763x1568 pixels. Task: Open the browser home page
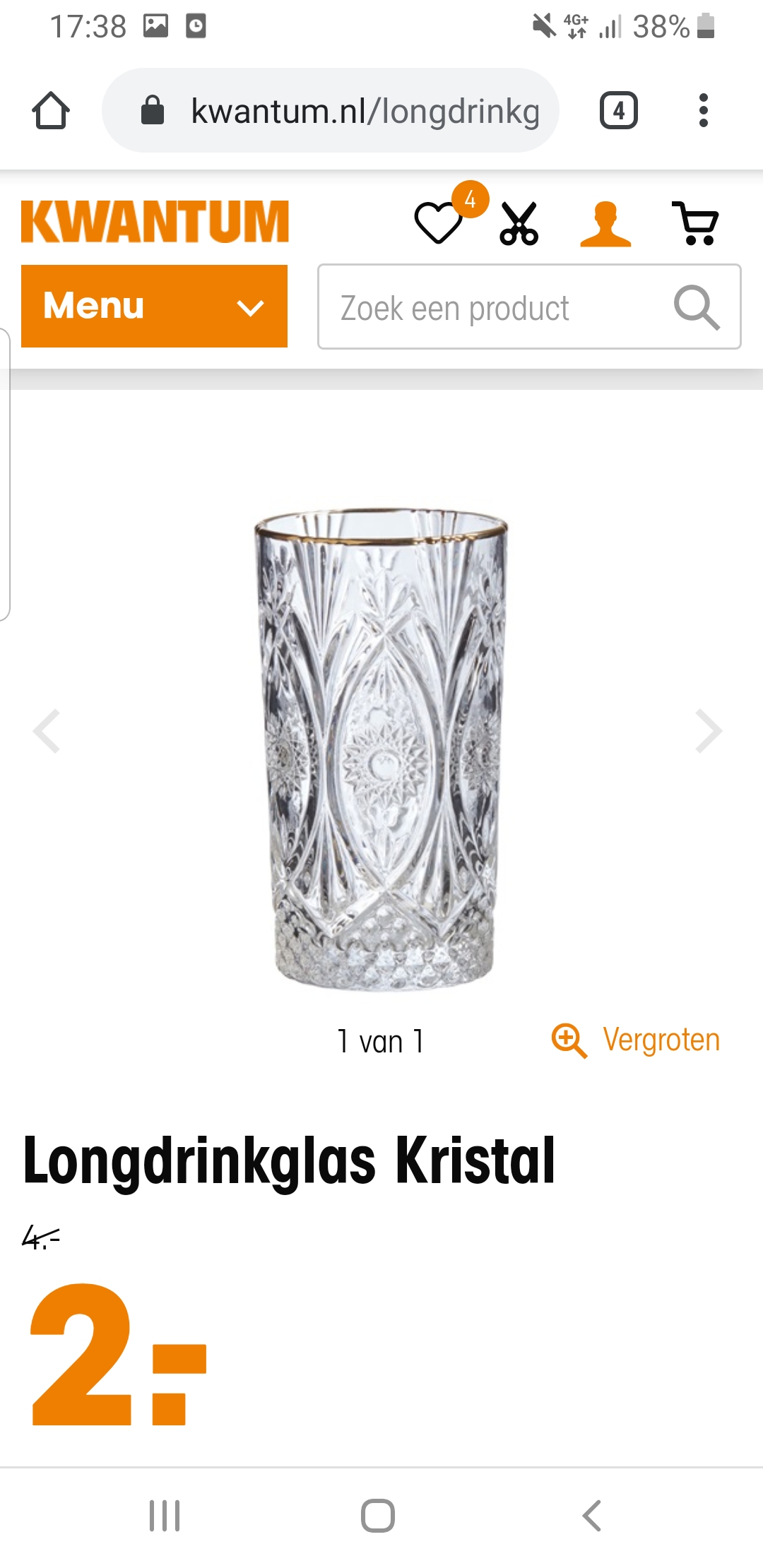[x=51, y=110]
